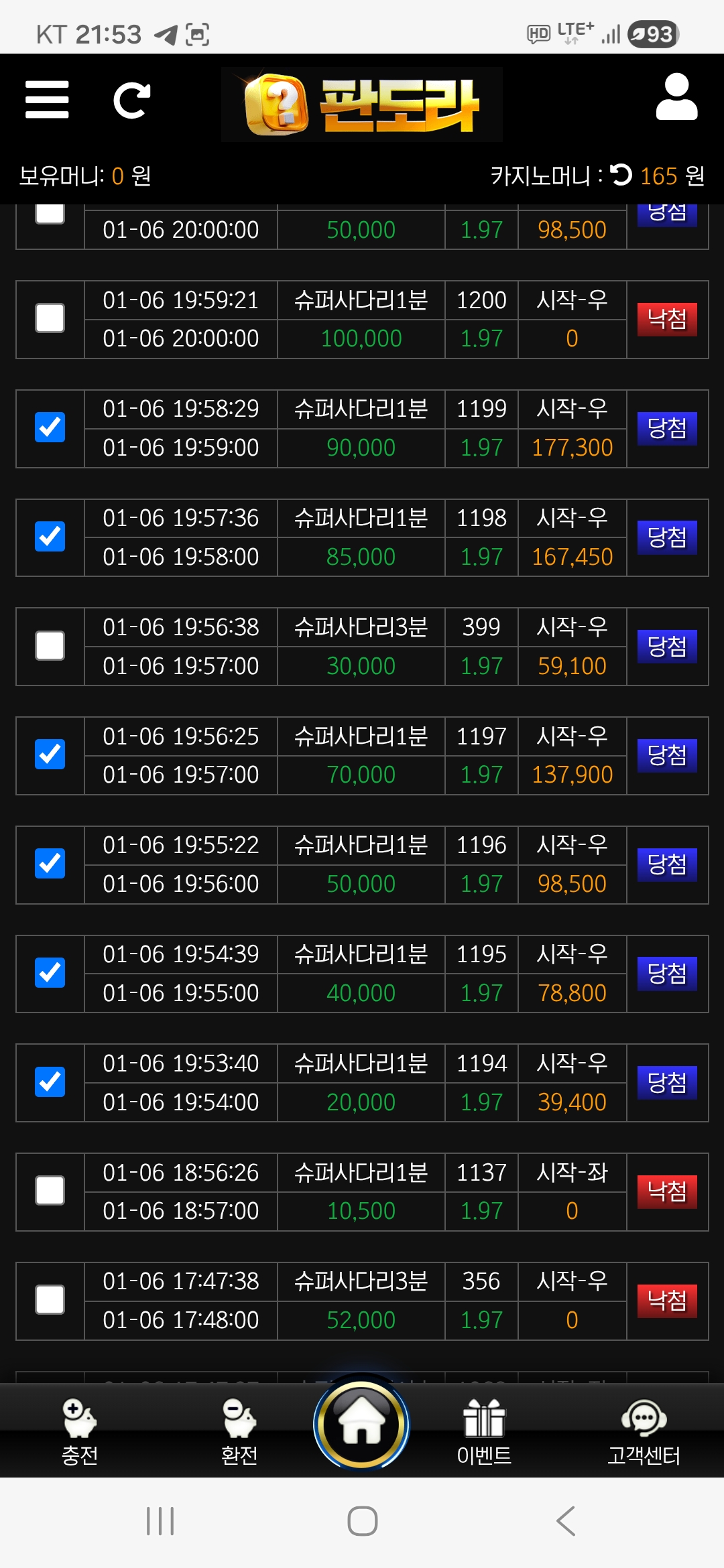Refresh the casino money balance
Viewport: 724px width, 1568px height.
point(621,175)
